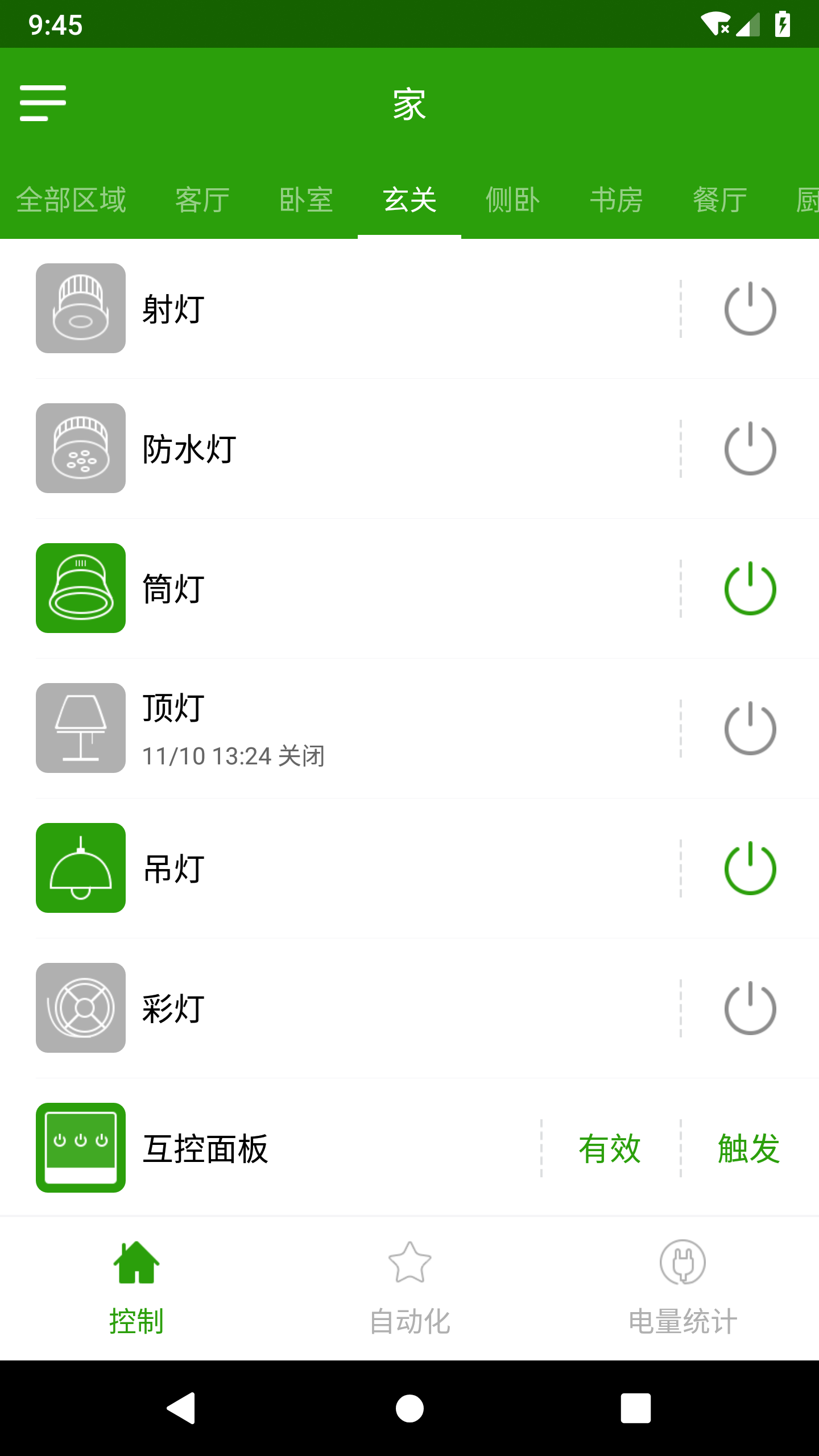This screenshot has height=1456, width=819.
Task: Toggle power for the 彩灯 color light
Action: pos(750,1008)
